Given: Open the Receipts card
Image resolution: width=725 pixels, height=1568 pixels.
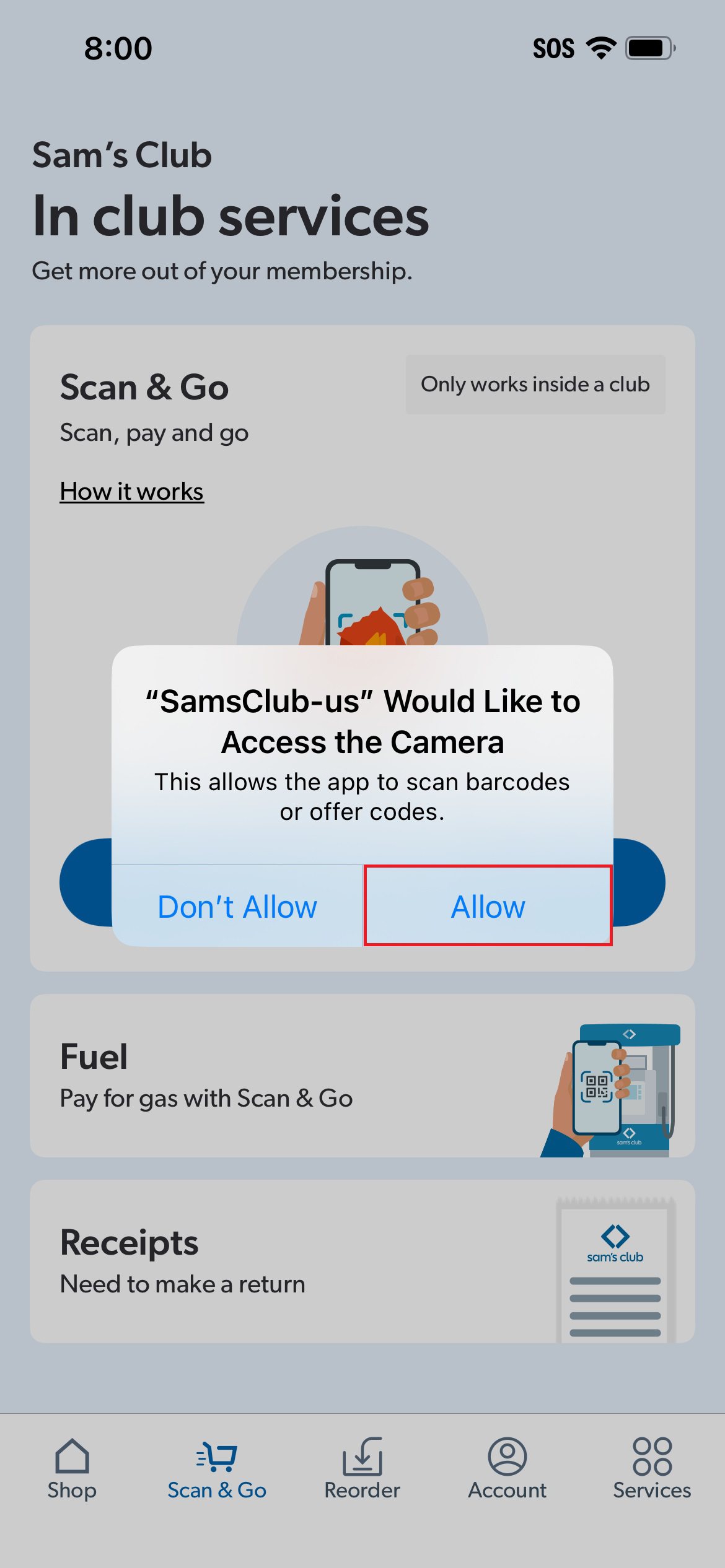Looking at the screenshot, I should [x=362, y=1261].
